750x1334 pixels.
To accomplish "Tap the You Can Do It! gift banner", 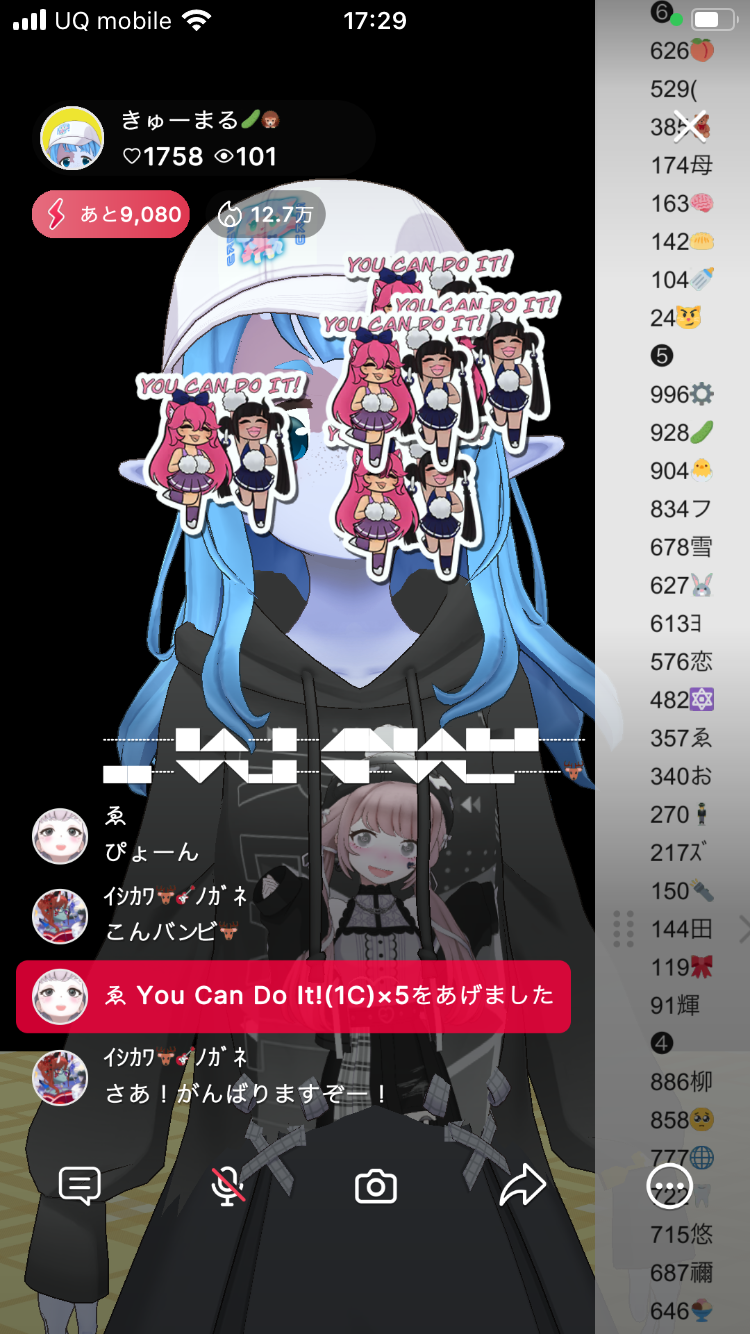I will [x=293, y=996].
